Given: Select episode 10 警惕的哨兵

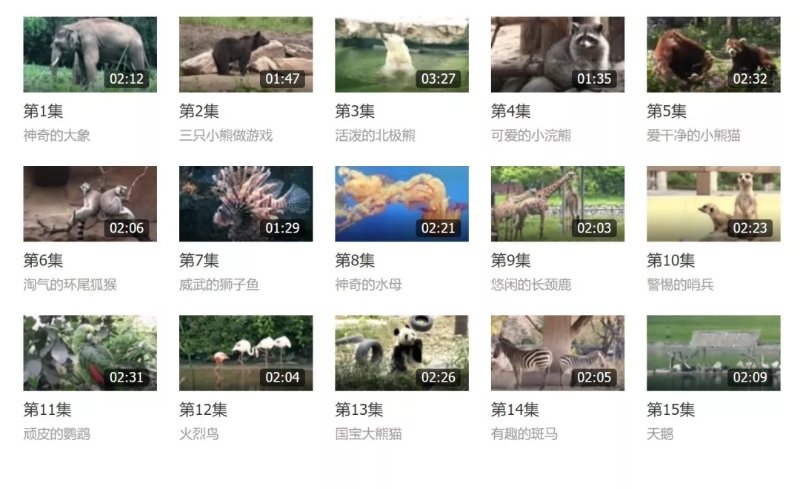Looking at the screenshot, I should click(713, 204).
